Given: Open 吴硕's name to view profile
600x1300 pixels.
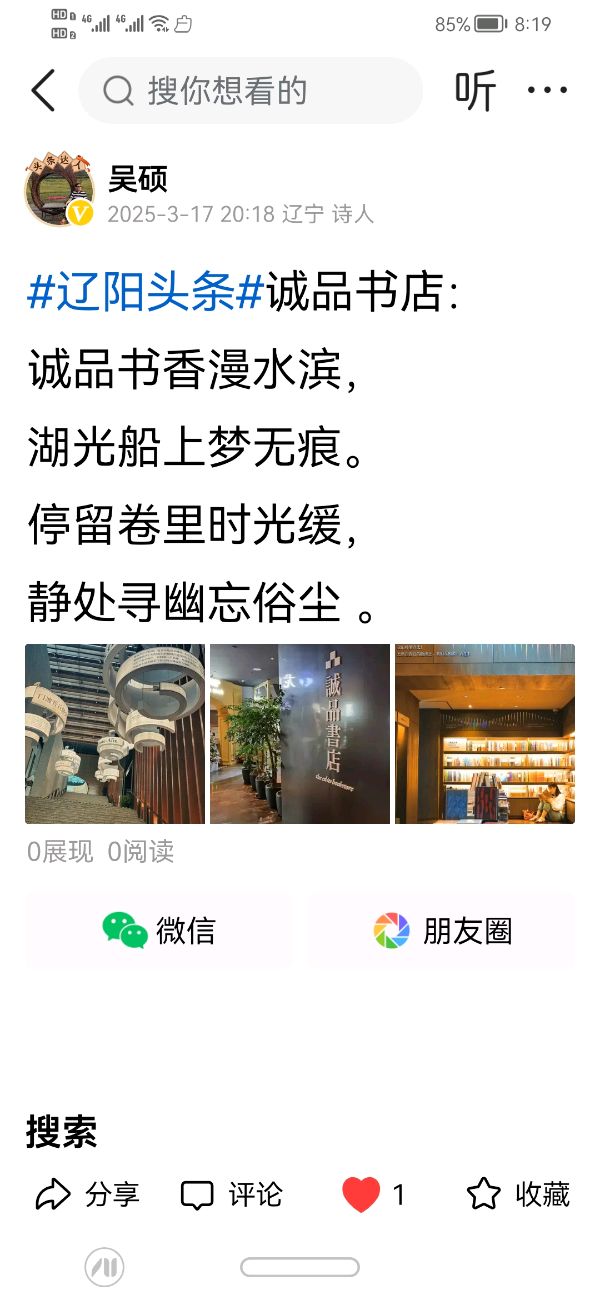Looking at the screenshot, I should (138, 180).
